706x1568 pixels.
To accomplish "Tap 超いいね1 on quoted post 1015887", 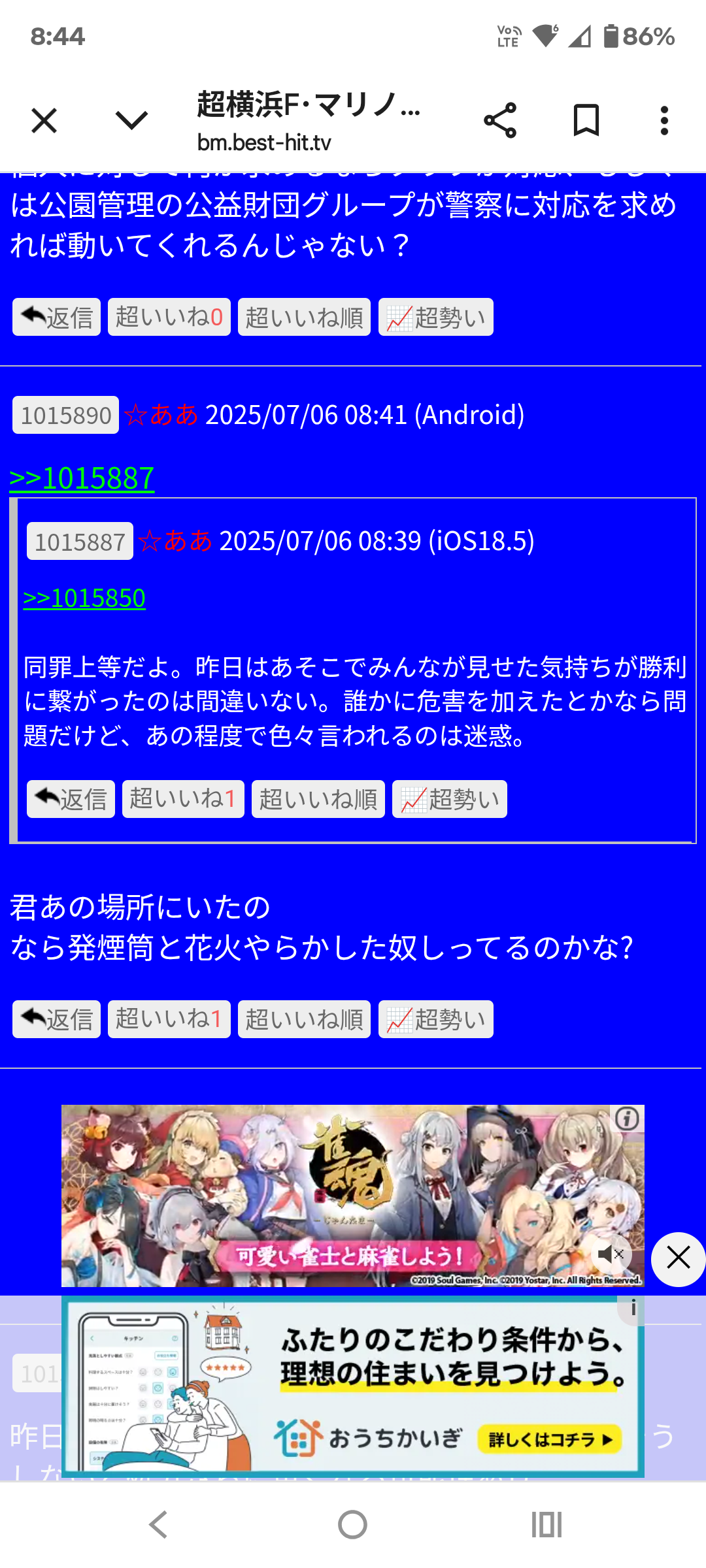I will pos(183,799).
